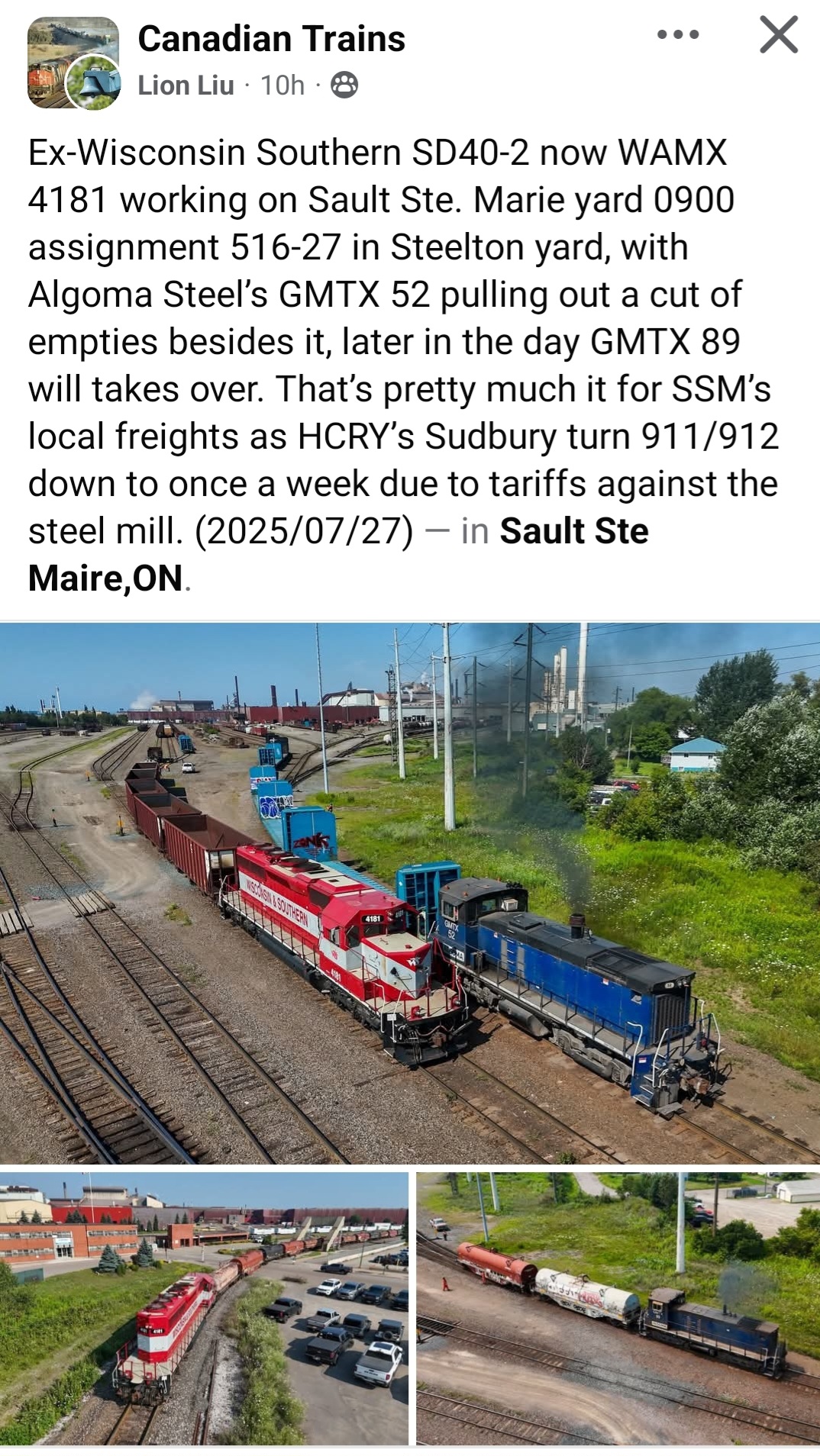Open the Canadian Trains group page
This screenshot has height=1456, width=820.
[271, 39]
